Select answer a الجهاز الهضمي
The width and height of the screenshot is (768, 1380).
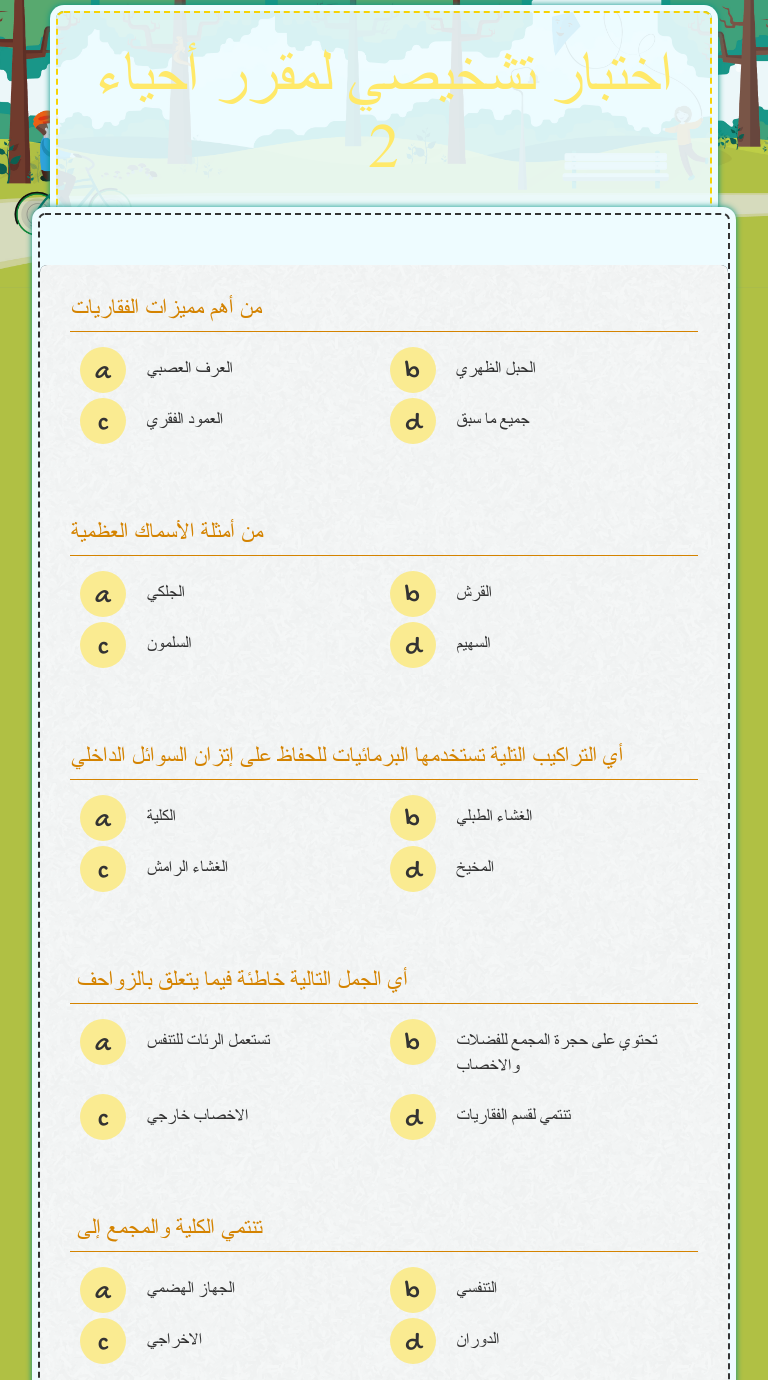tap(103, 1290)
